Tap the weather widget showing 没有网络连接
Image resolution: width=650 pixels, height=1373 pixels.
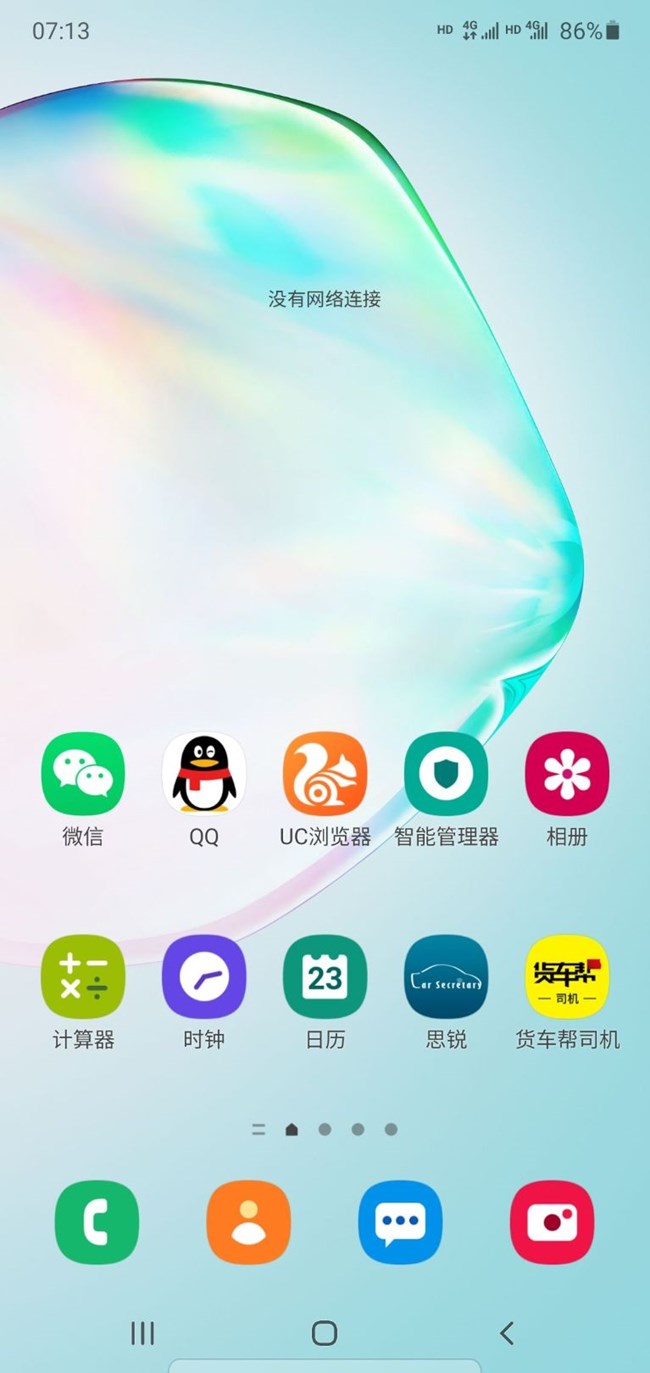click(x=324, y=298)
